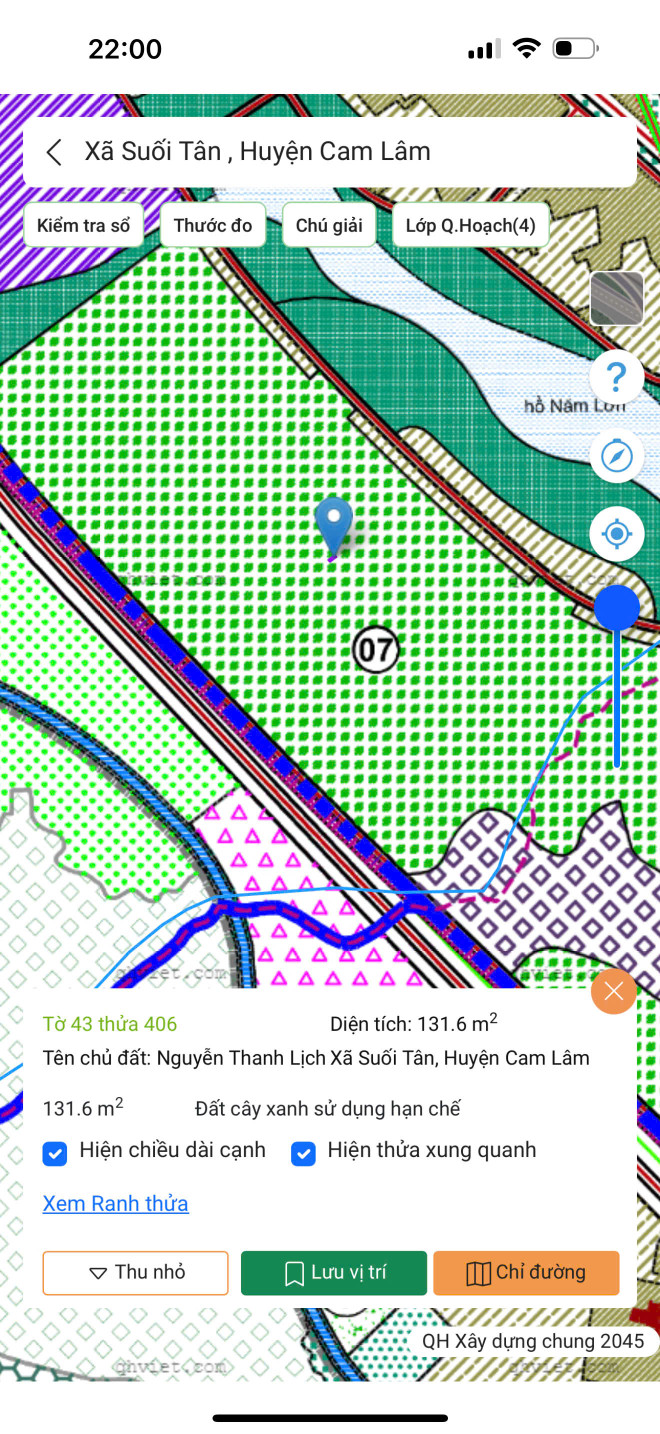Uncheck Hiện chiều dài cạnh
The image size is (660, 1434).
[55, 1154]
